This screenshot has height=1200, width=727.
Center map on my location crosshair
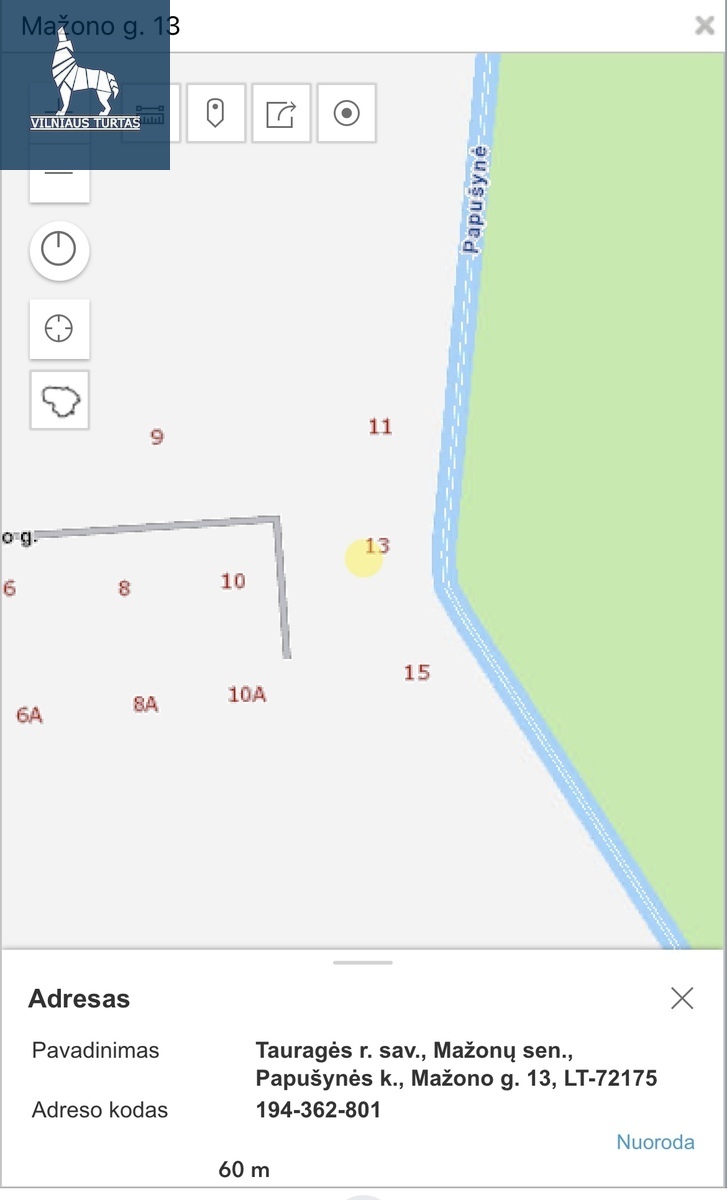tap(60, 328)
